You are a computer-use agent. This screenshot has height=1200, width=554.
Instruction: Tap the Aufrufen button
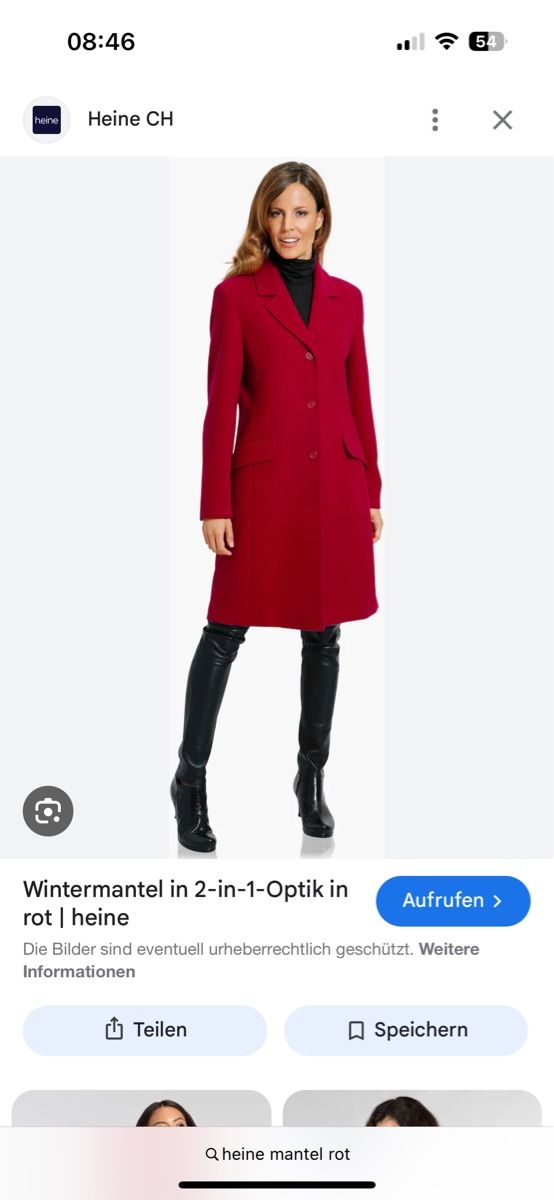coord(453,901)
